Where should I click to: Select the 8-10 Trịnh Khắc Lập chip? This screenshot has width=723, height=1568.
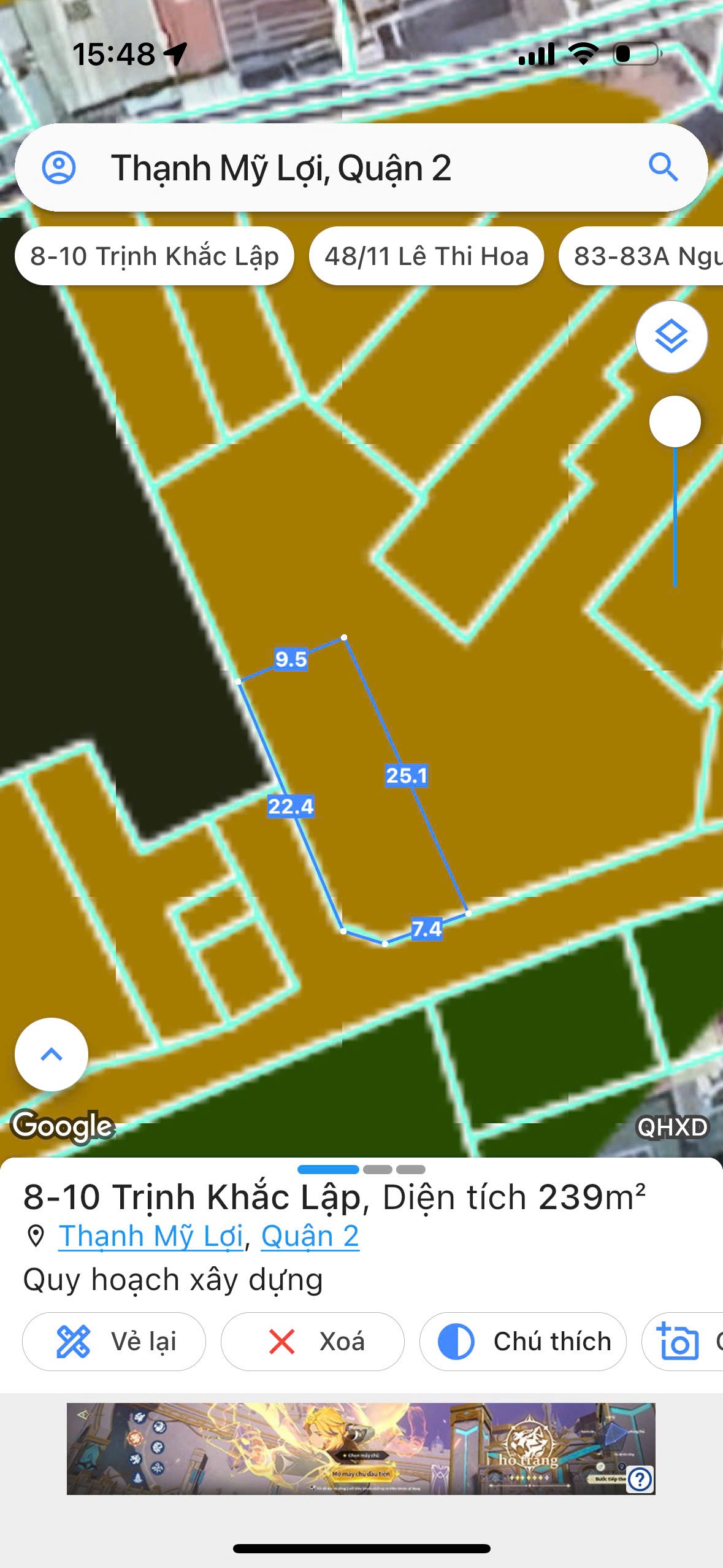[x=155, y=256]
